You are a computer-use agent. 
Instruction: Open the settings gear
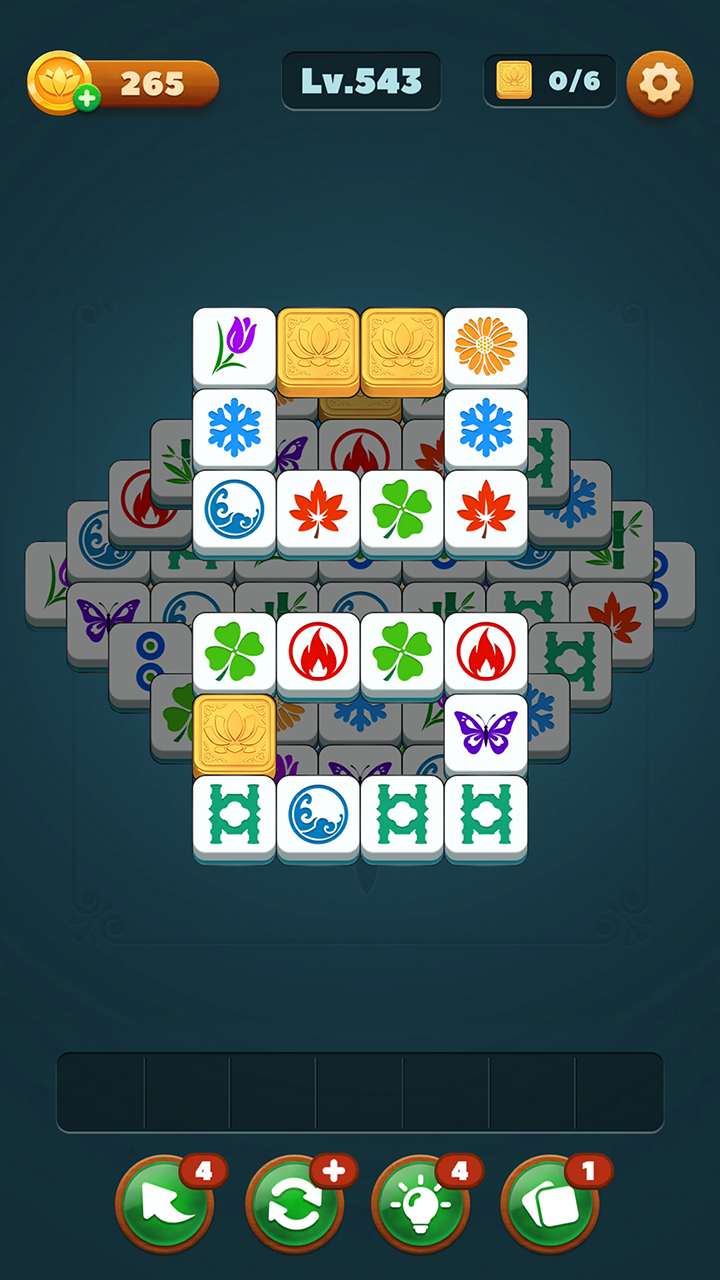659,83
